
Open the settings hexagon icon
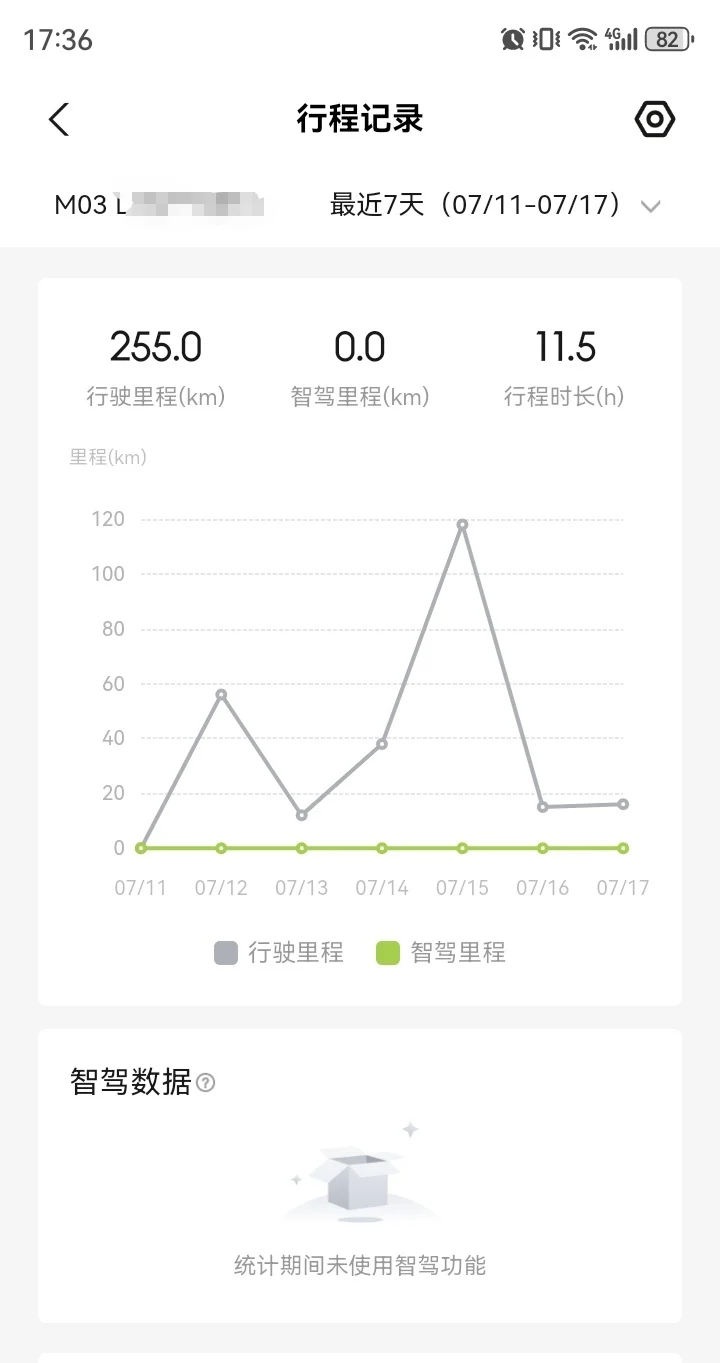[x=655, y=120]
